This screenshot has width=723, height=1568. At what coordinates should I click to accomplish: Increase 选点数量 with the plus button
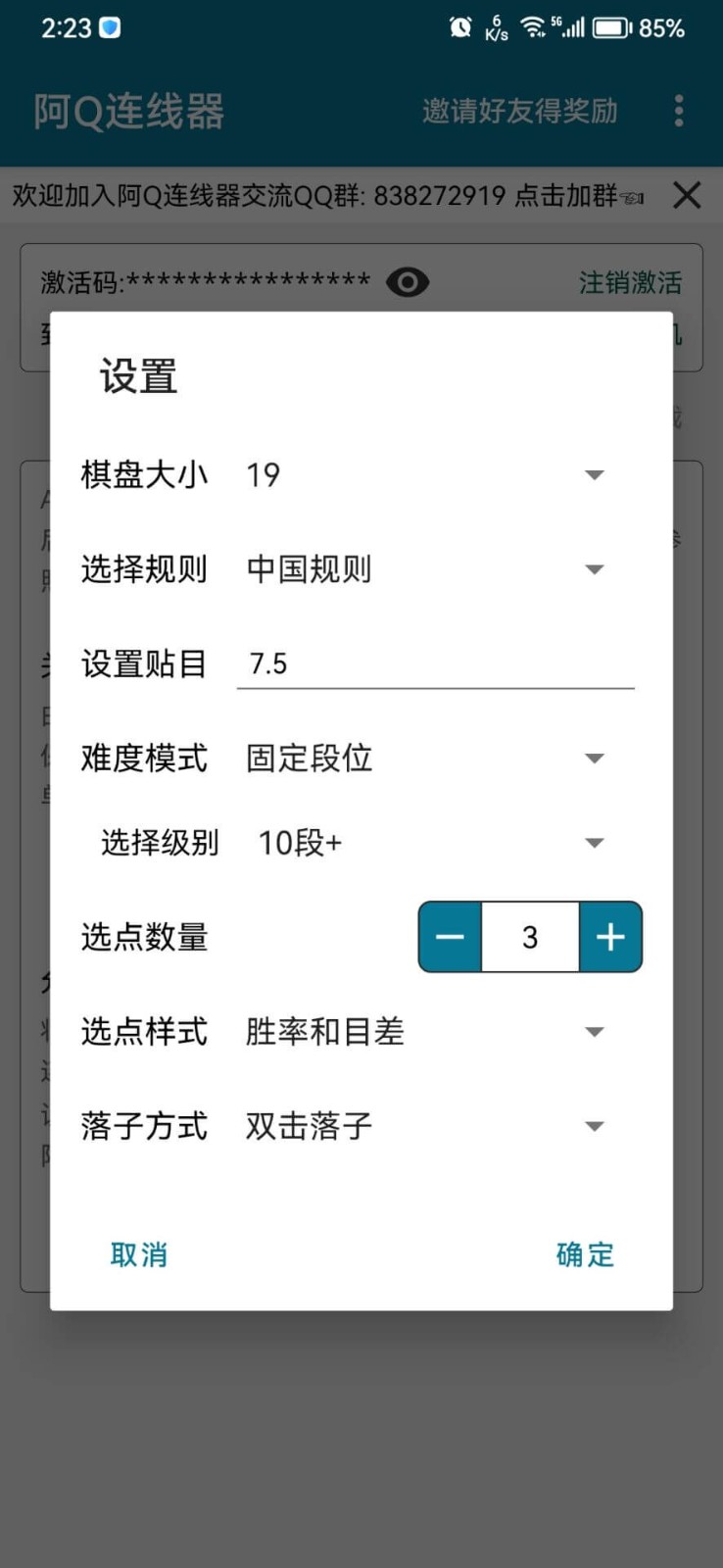pyautogui.click(x=610, y=937)
